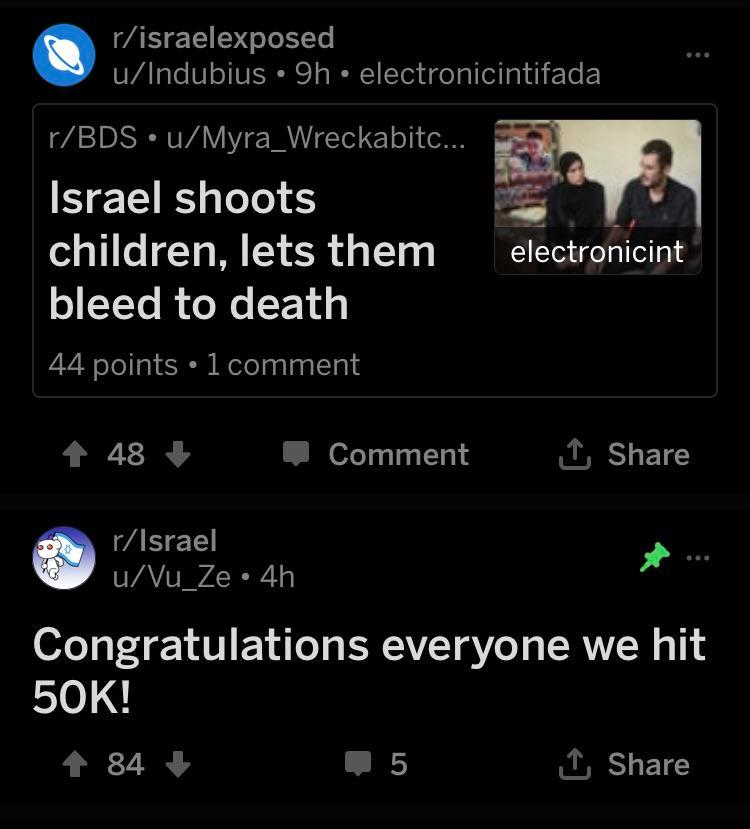Image resolution: width=750 pixels, height=829 pixels.
Task: Upvote the r/israelexposed post
Action: point(75,455)
